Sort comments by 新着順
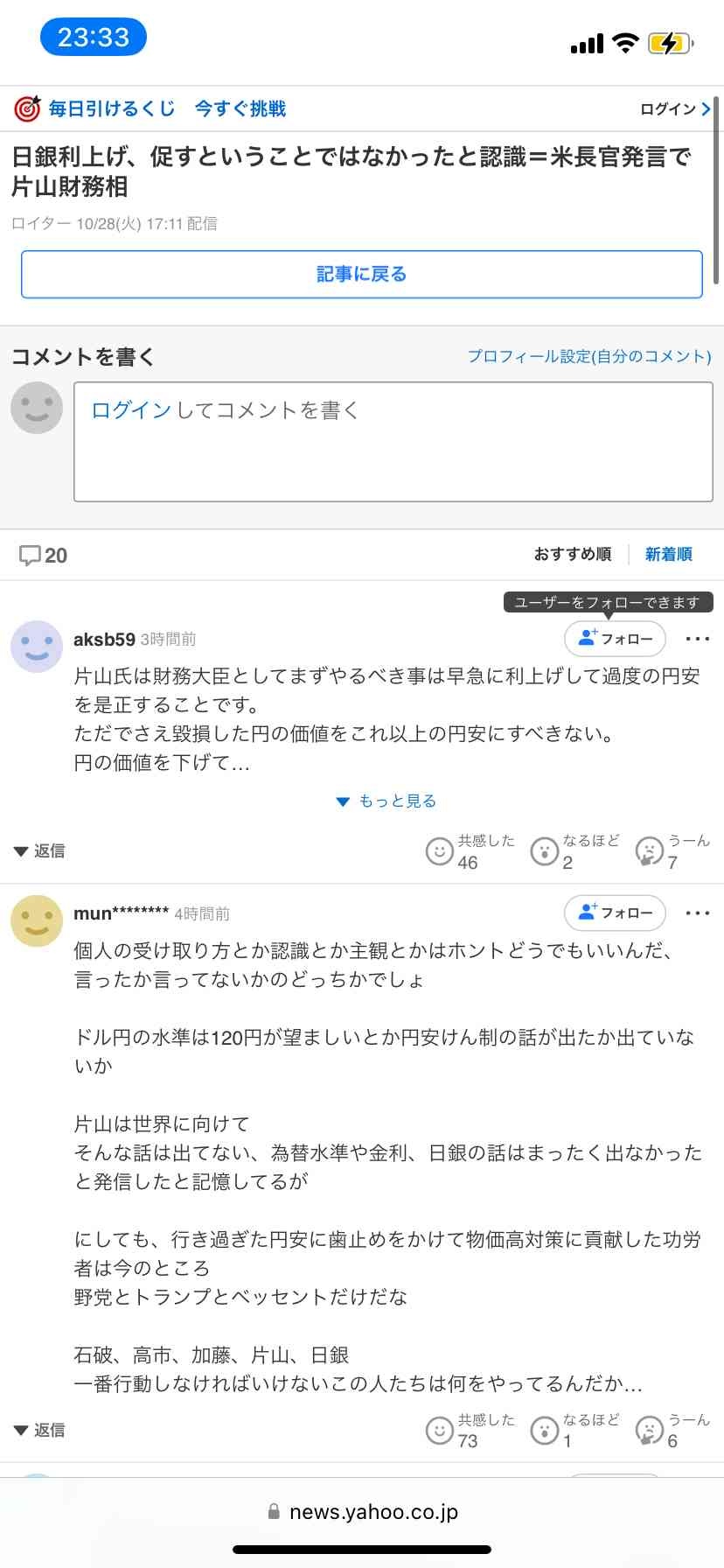 pyautogui.click(x=668, y=554)
